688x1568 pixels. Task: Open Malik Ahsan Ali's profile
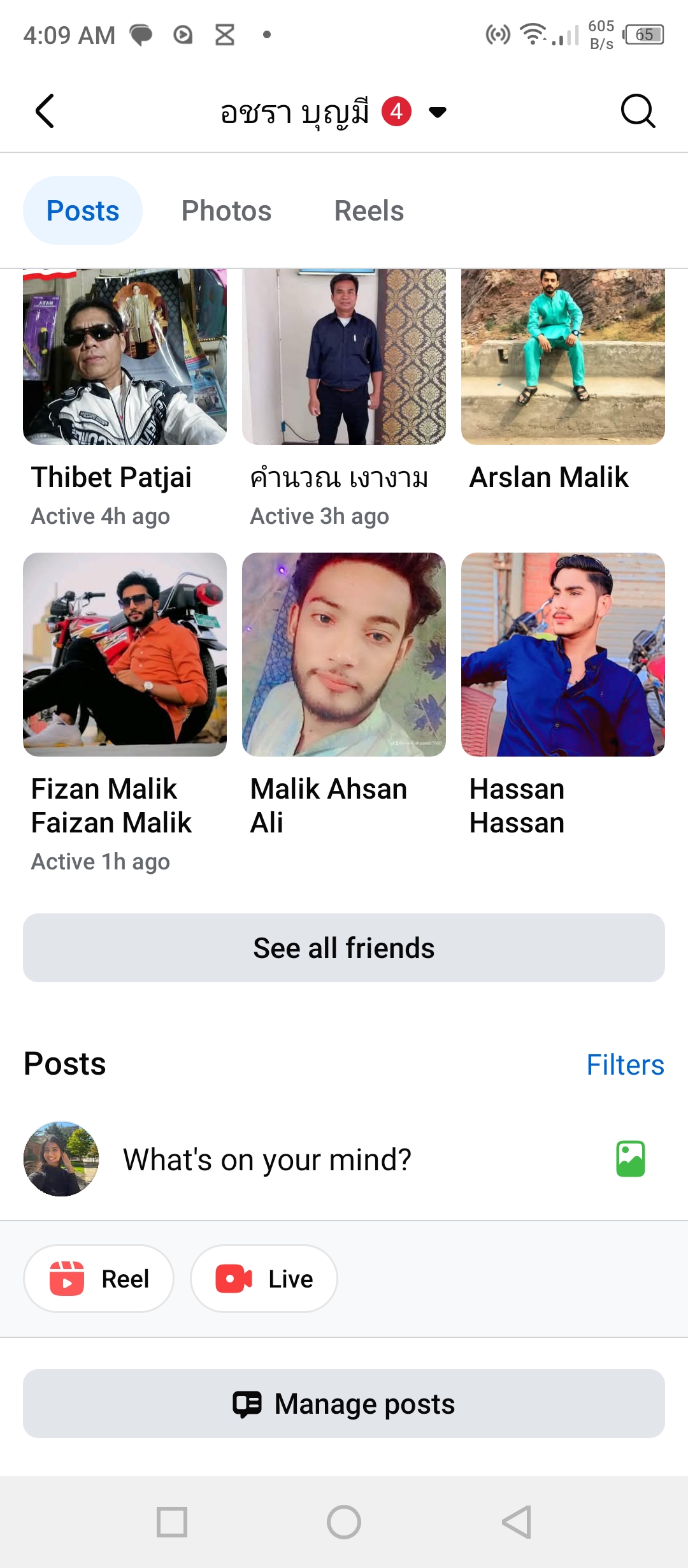pyautogui.click(x=344, y=655)
